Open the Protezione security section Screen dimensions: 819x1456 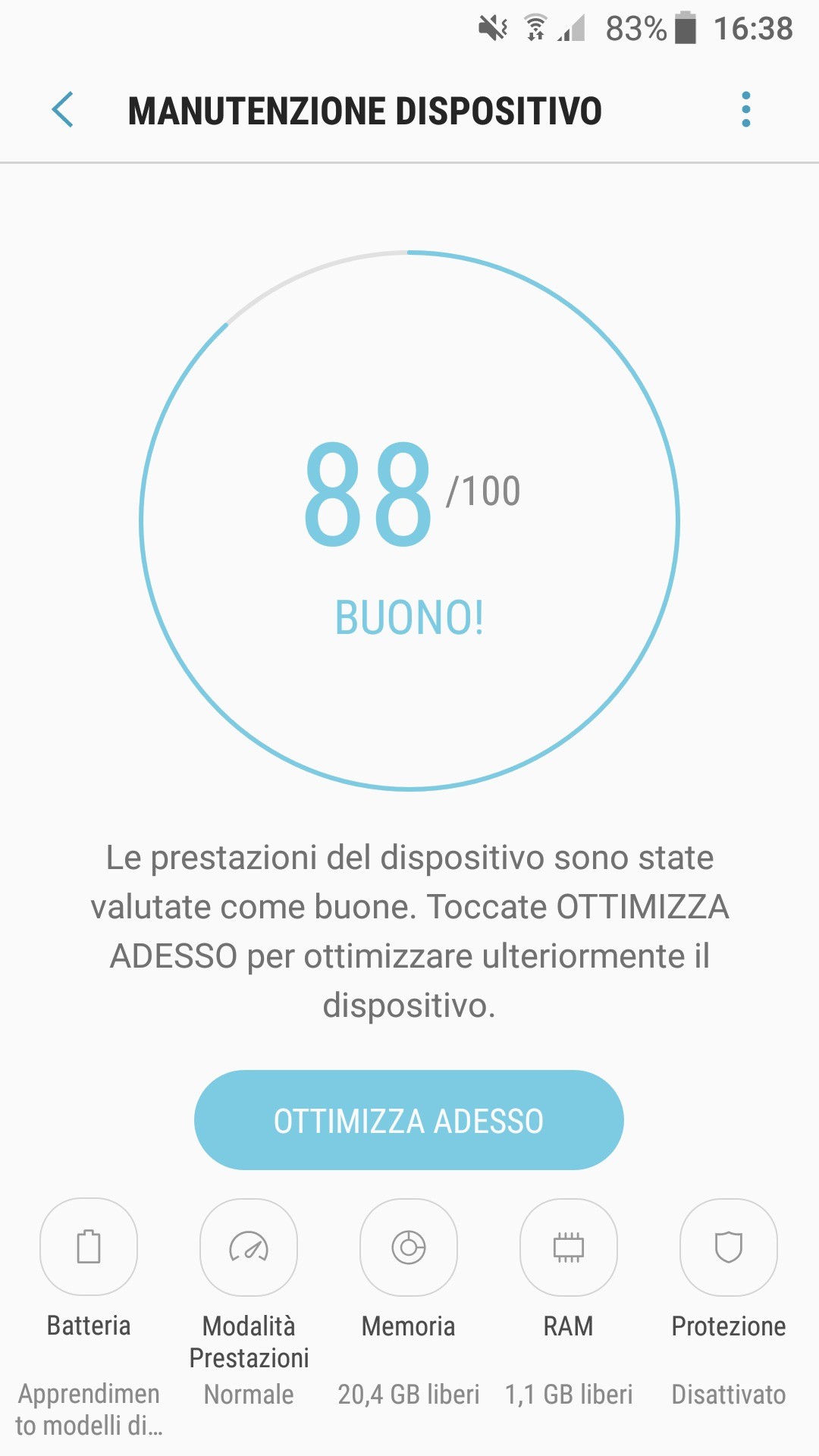click(729, 1247)
